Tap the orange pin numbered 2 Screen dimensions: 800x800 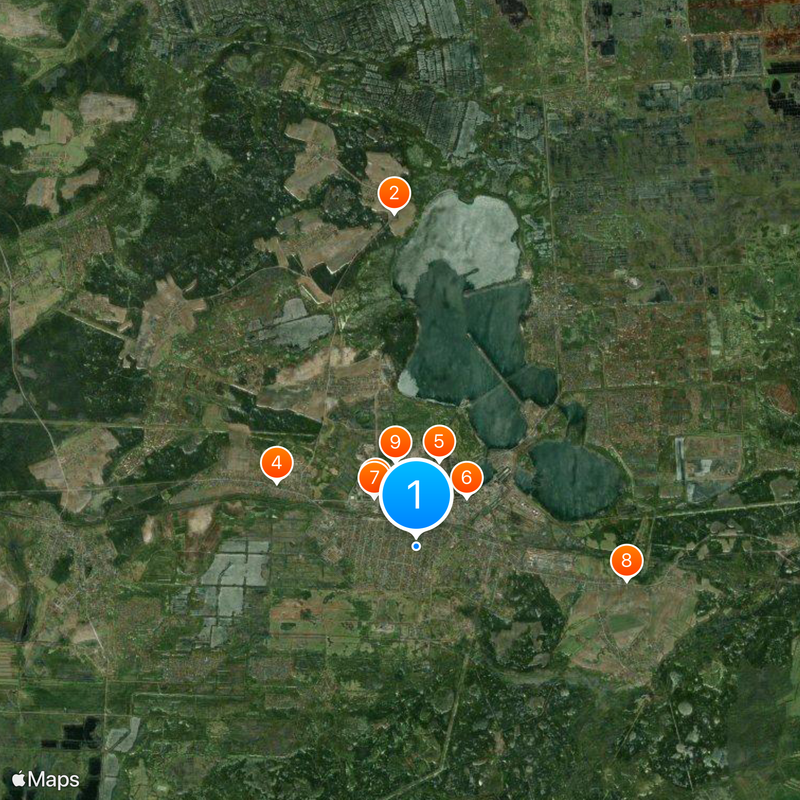[x=395, y=193]
